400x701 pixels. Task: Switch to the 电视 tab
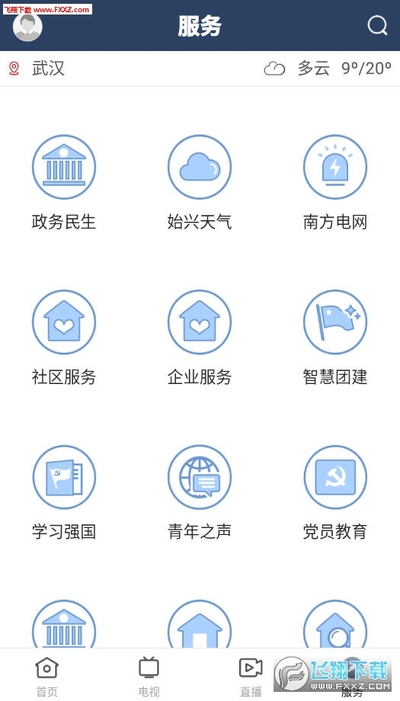[149, 676]
